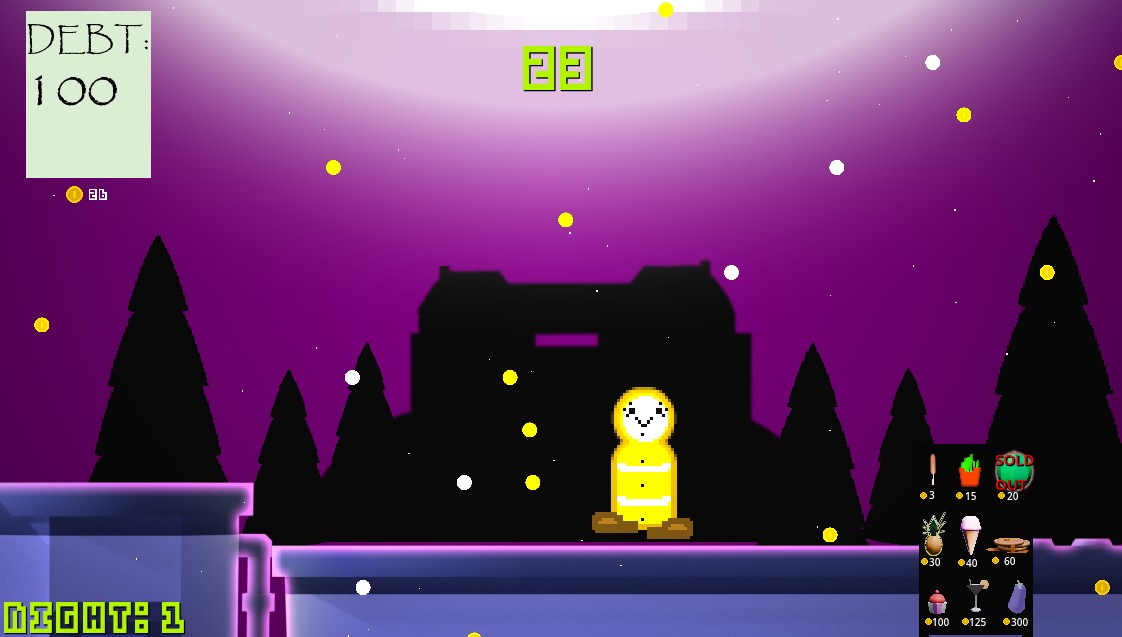Buy the eggplant for 300 coins
1122x637 pixels.
click(x=1016, y=597)
